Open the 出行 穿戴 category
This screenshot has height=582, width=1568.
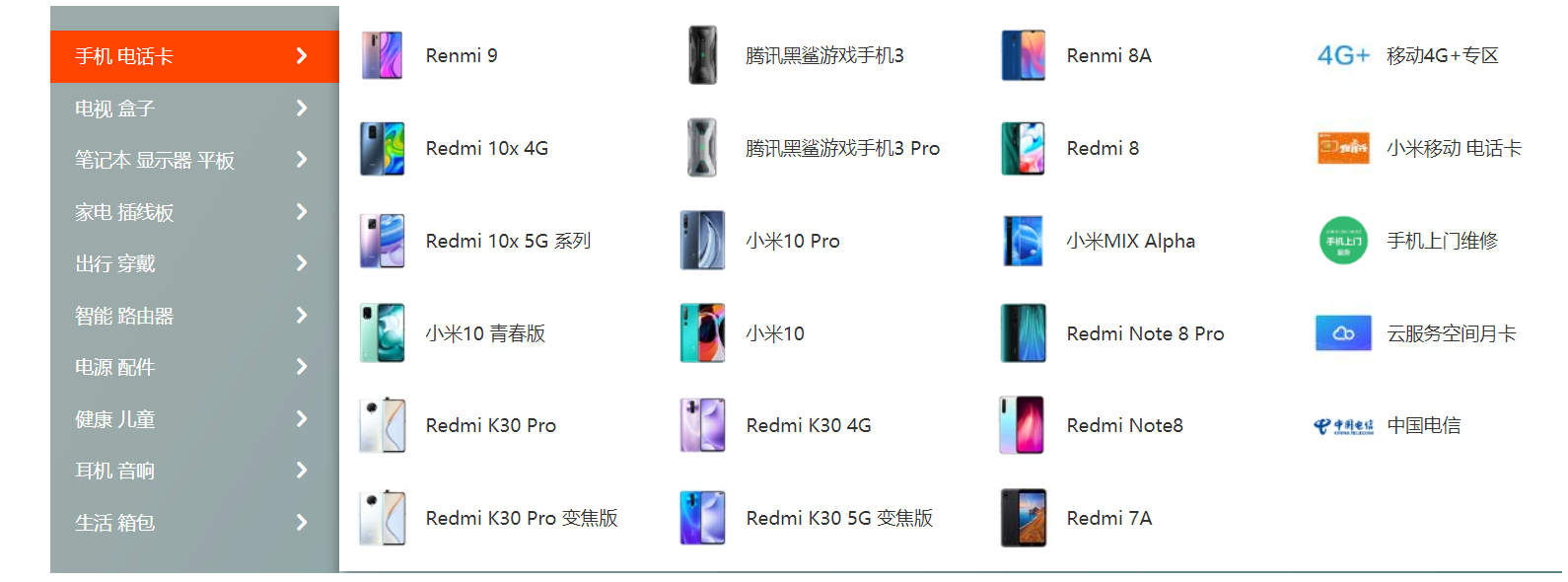(115, 263)
